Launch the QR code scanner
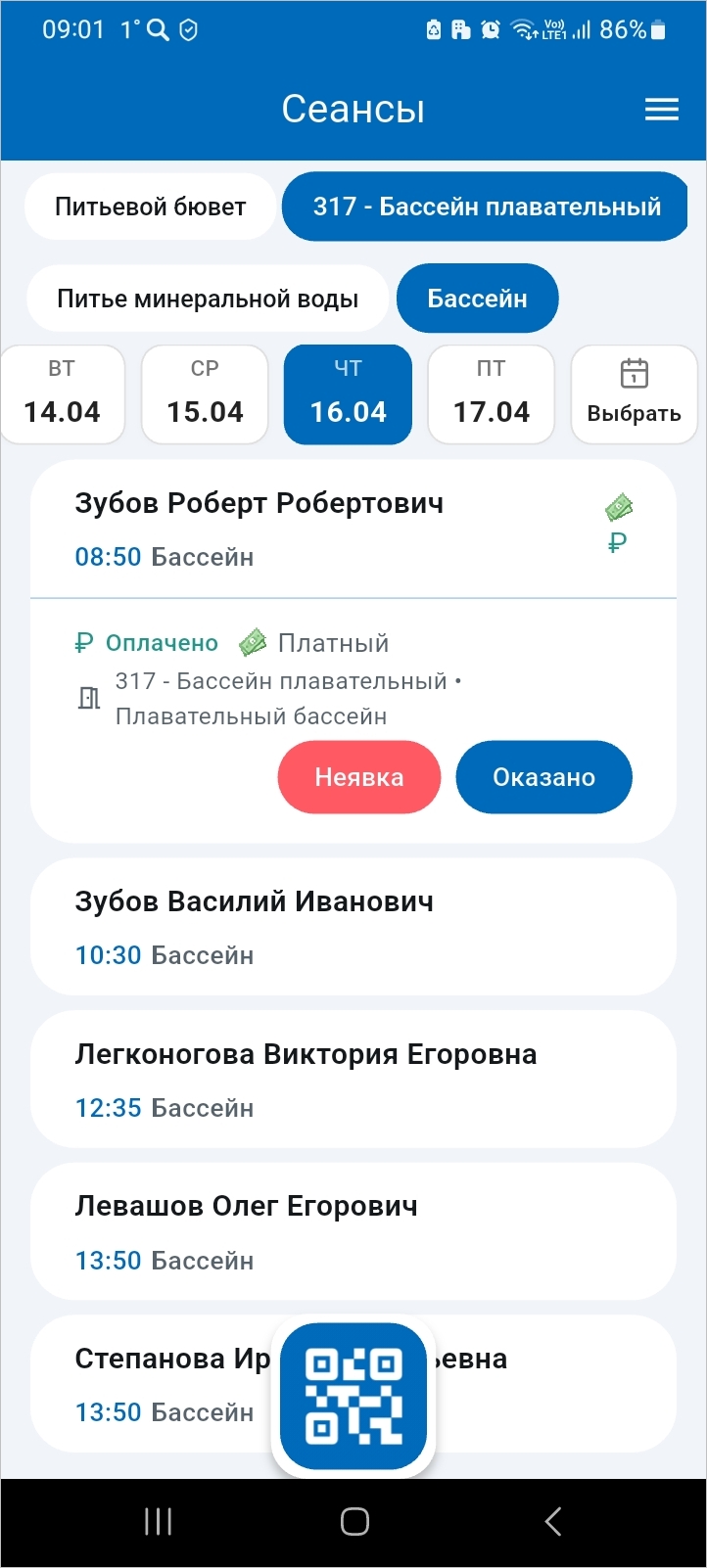Screen dimensions: 707x1568 pos(353,1397)
